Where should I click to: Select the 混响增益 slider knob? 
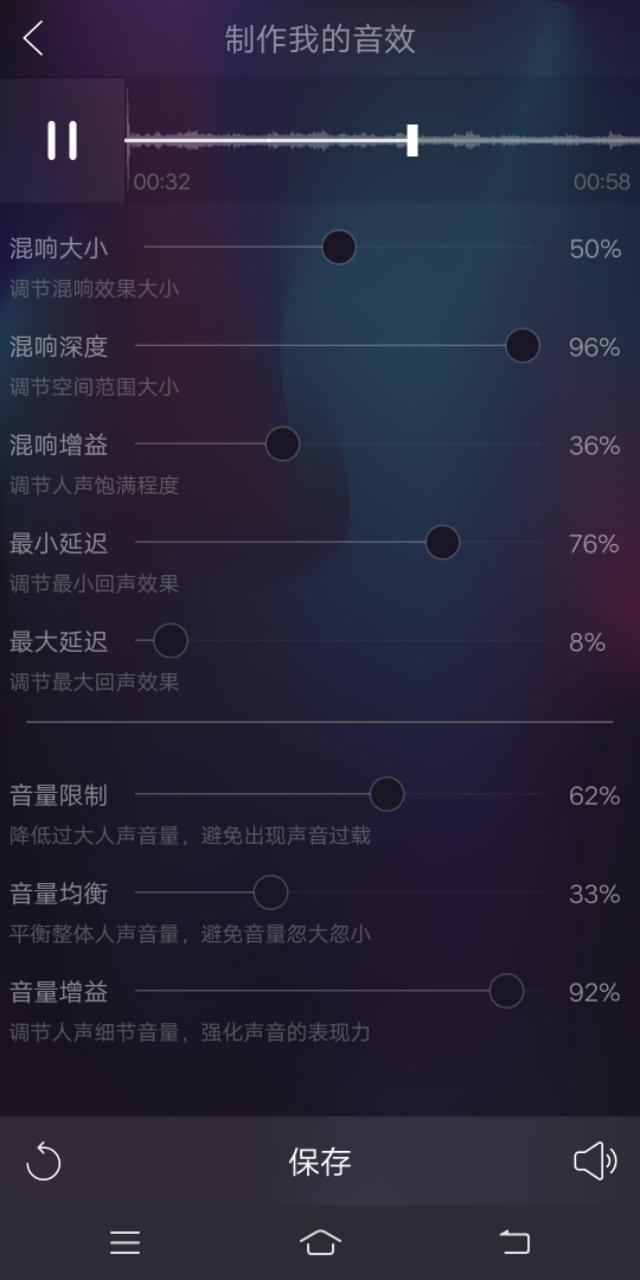click(282, 444)
